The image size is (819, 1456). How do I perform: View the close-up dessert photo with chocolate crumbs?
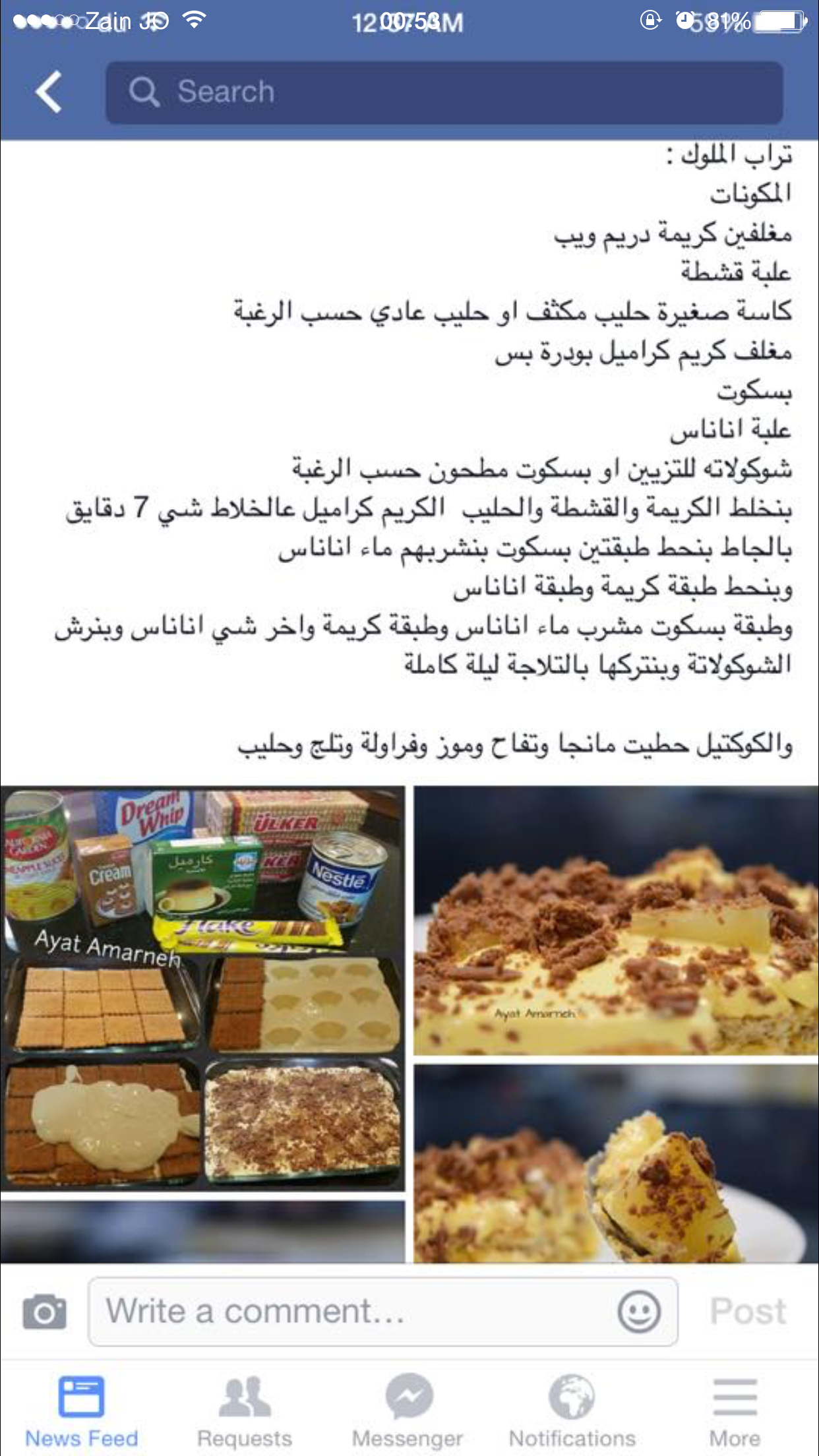[x=616, y=921]
